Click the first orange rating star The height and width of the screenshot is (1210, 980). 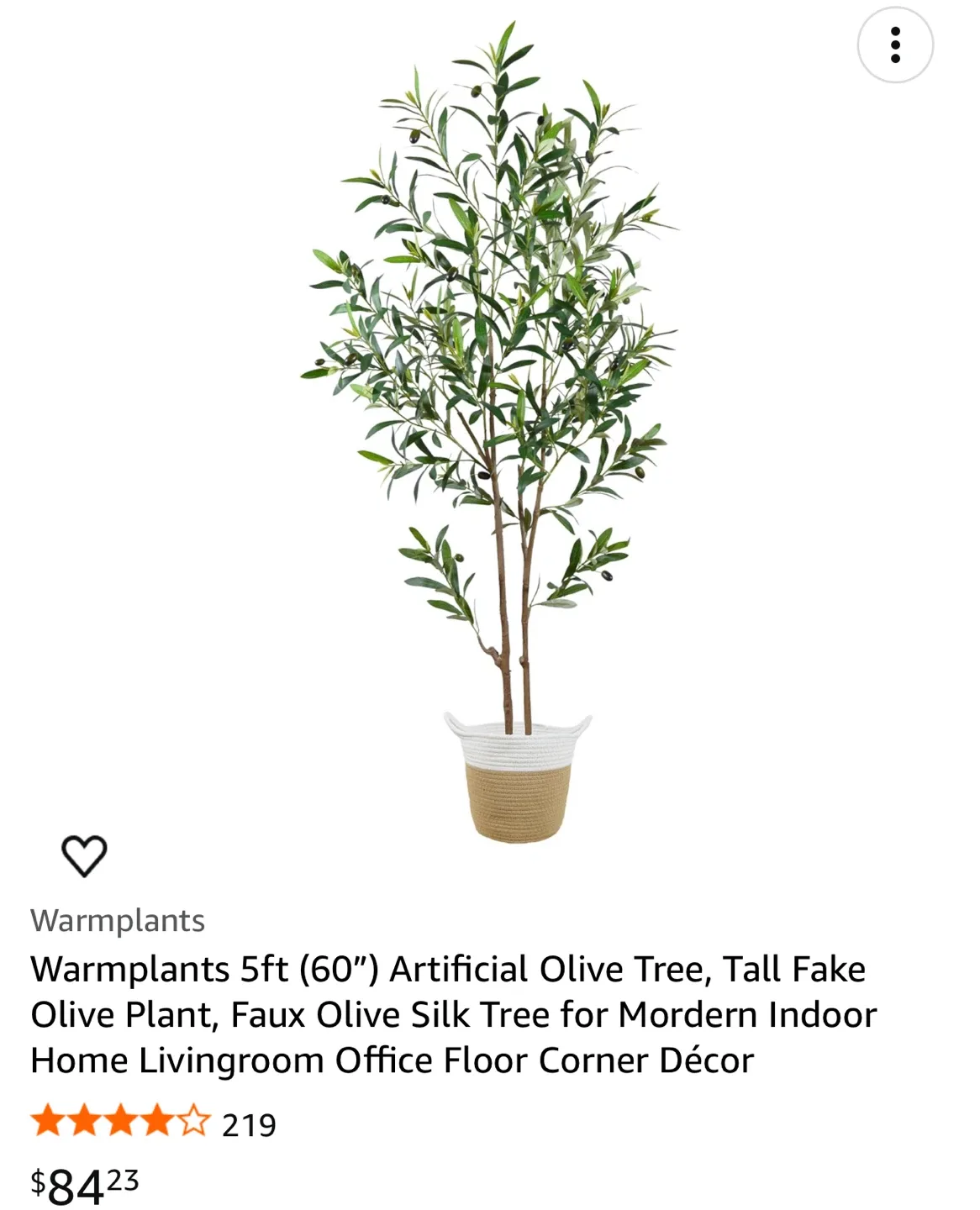coord(45,1123)
